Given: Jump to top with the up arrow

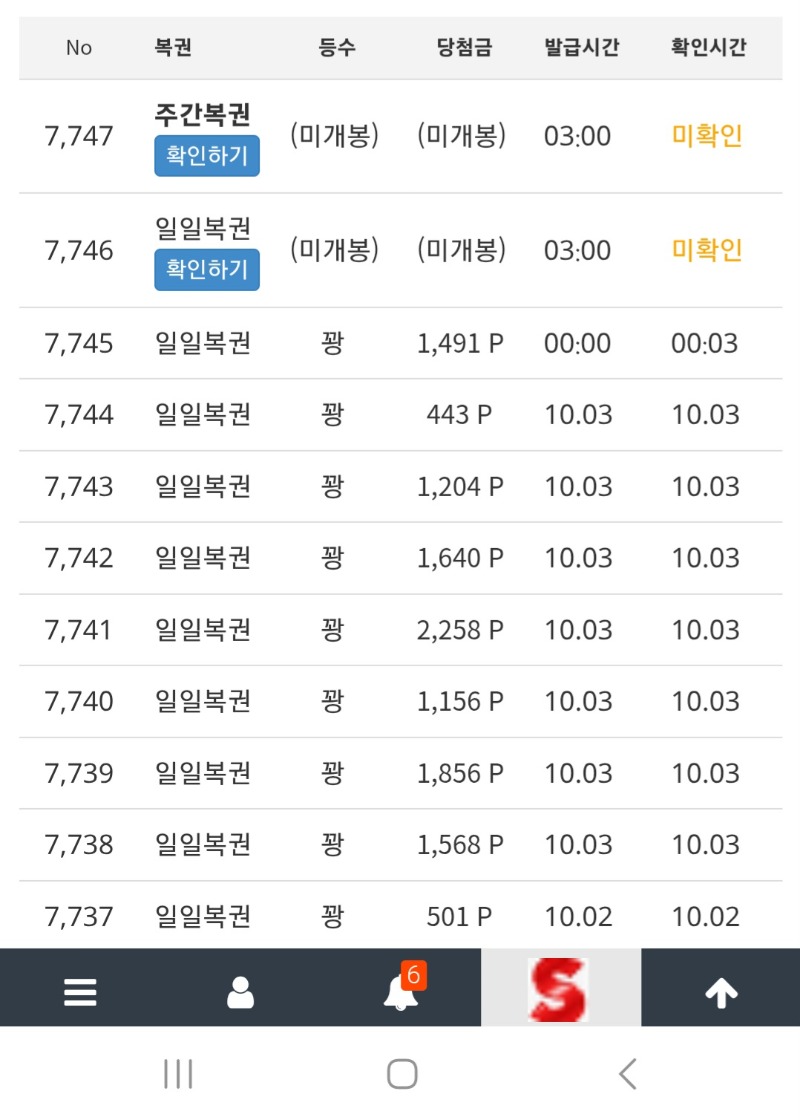Looking at the screenshot, I should point(721,992).
